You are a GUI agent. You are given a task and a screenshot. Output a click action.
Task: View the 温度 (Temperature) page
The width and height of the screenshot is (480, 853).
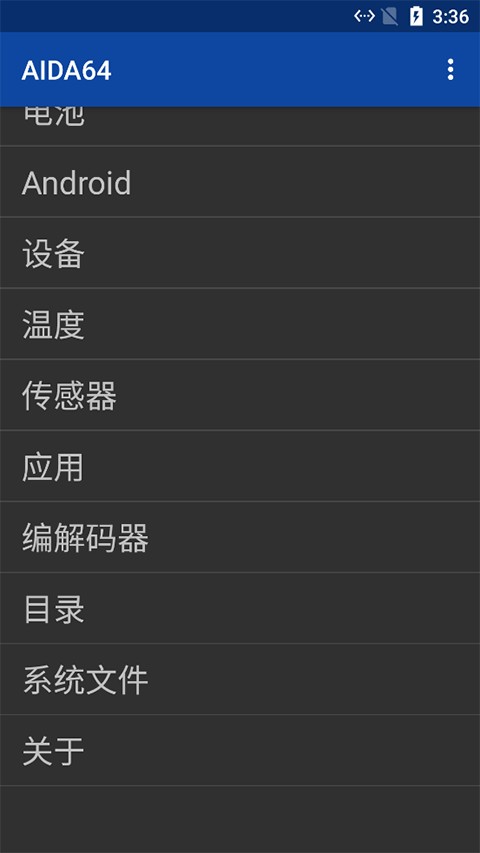point(240,324)
